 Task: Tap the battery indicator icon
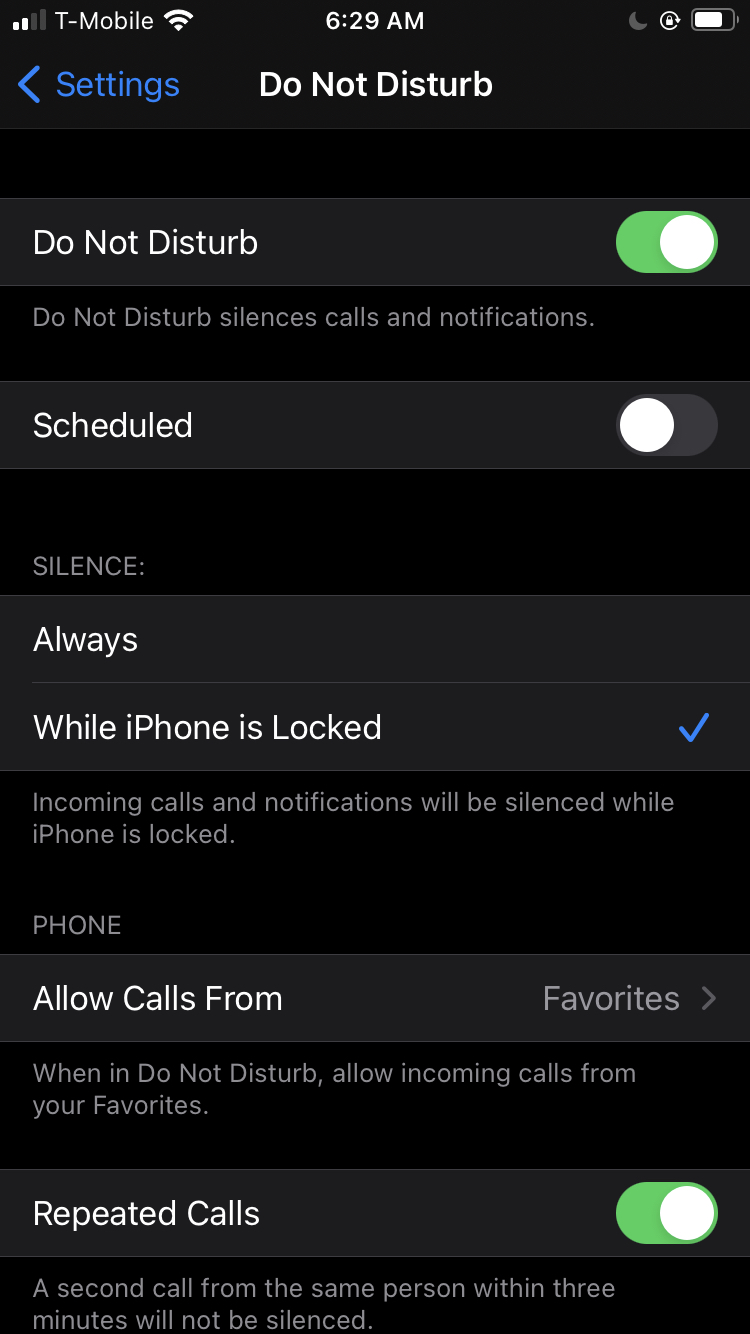pyautogui.click(x=715, y=19)
